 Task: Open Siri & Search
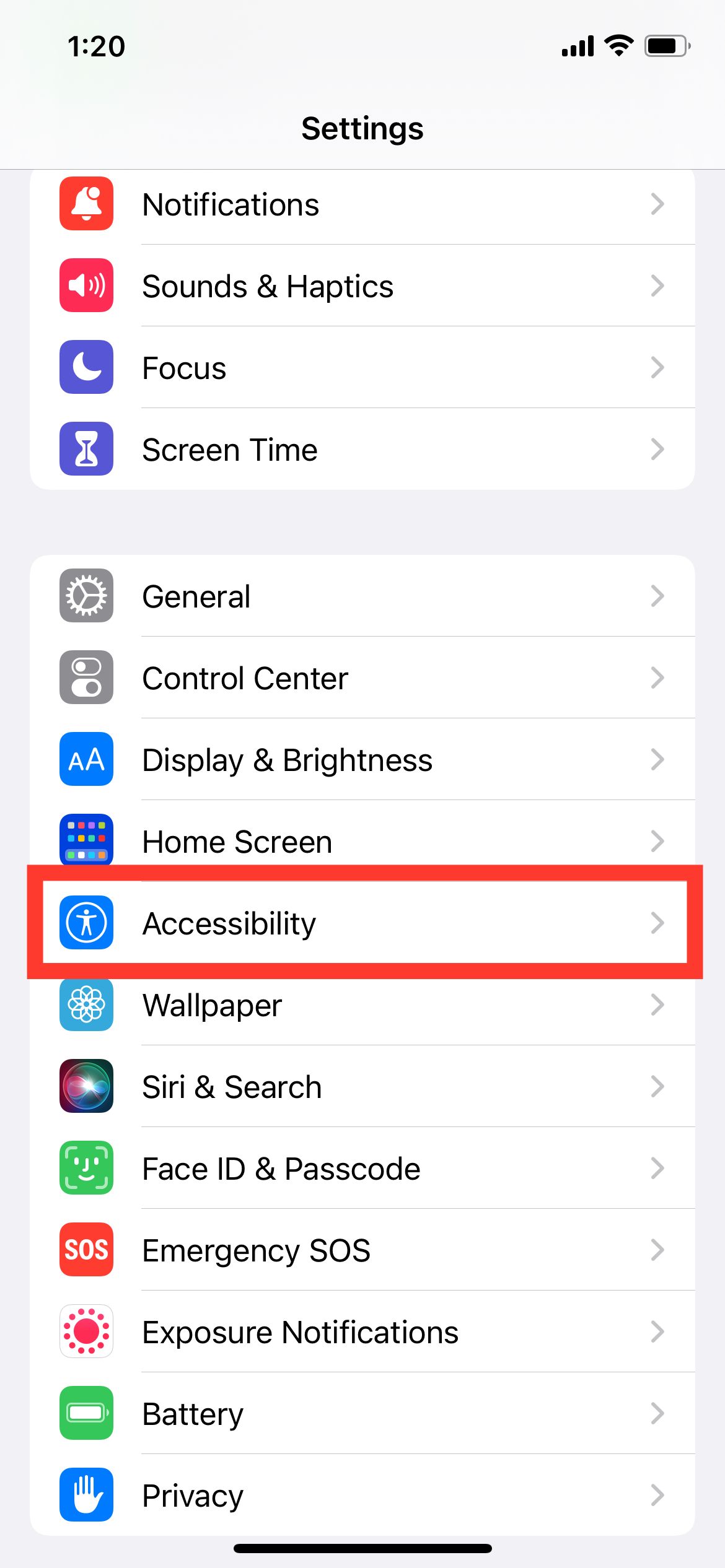362,1087
